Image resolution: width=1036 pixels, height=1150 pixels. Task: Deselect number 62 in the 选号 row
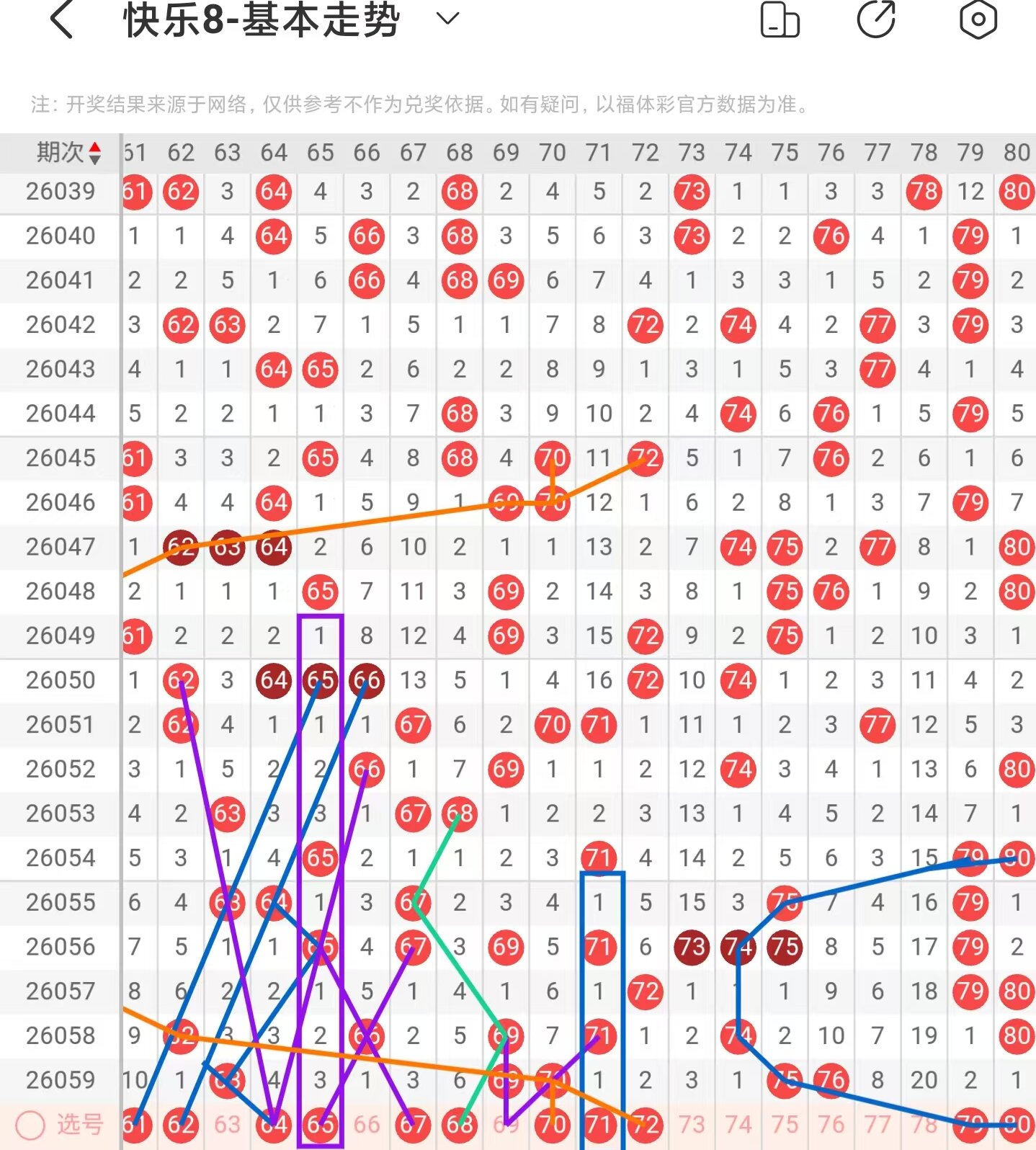click(x=181, y=1124)
